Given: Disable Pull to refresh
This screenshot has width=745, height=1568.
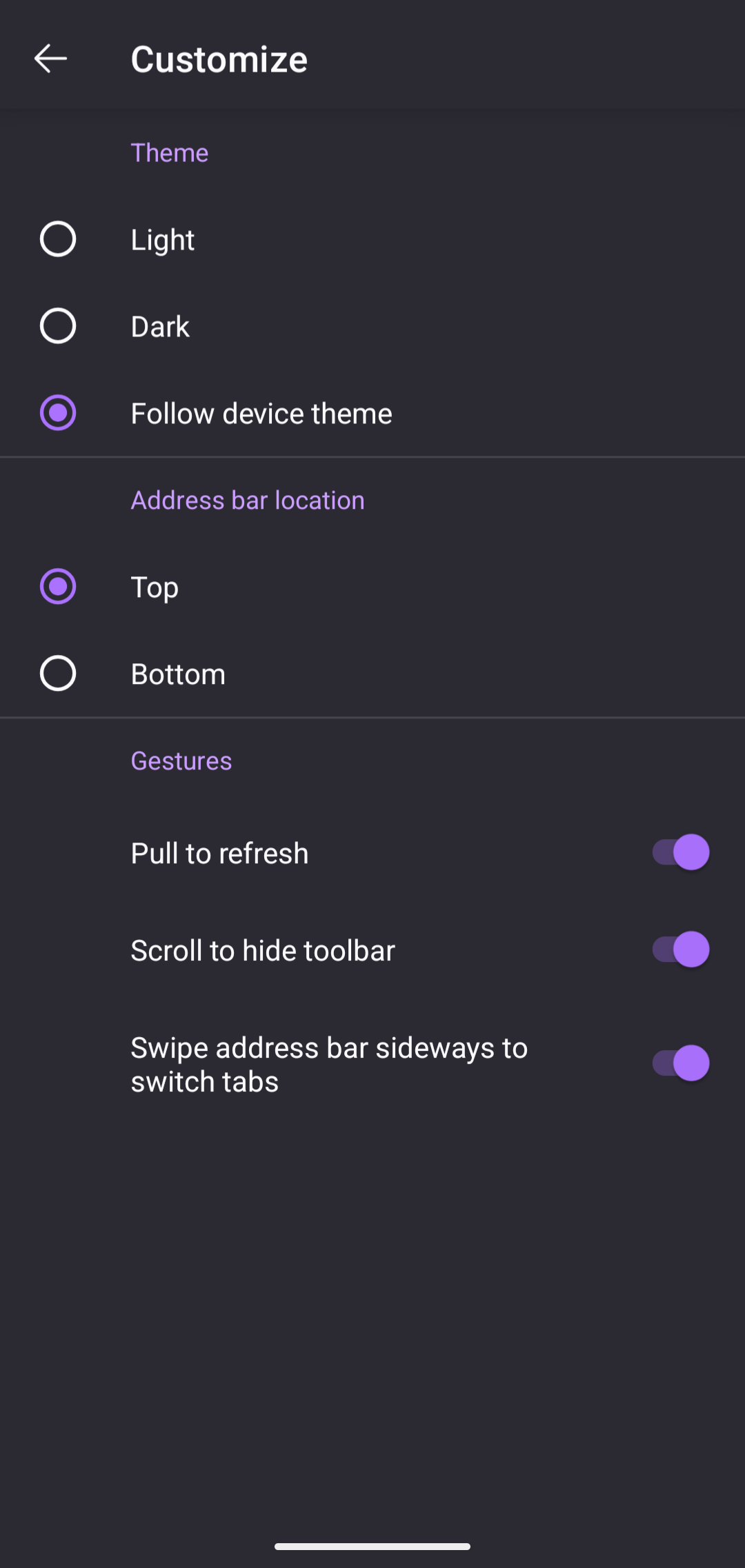Looking at the screenshot, I should point(680,853).
